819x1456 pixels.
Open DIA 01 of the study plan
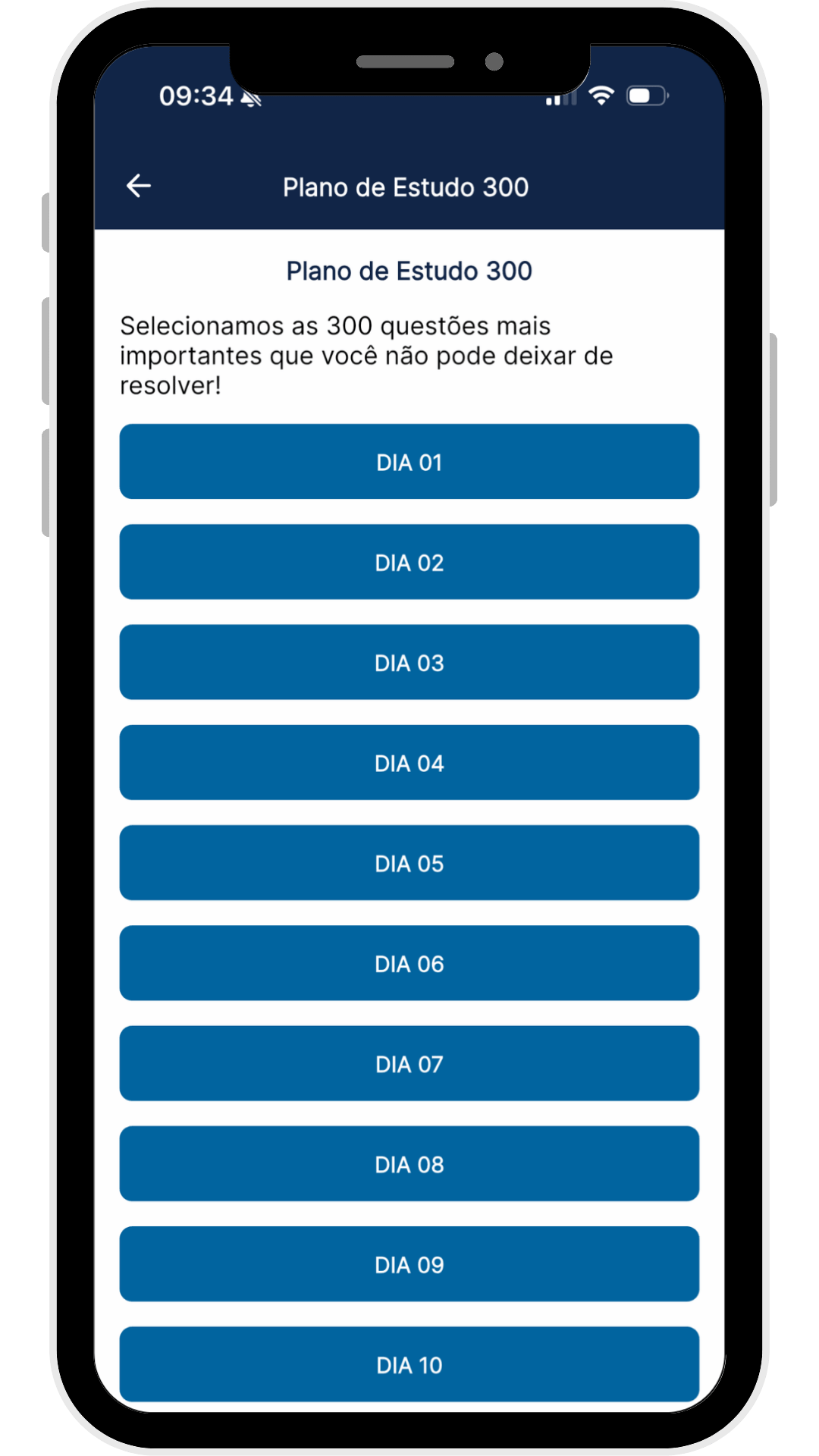click(409, 462)
